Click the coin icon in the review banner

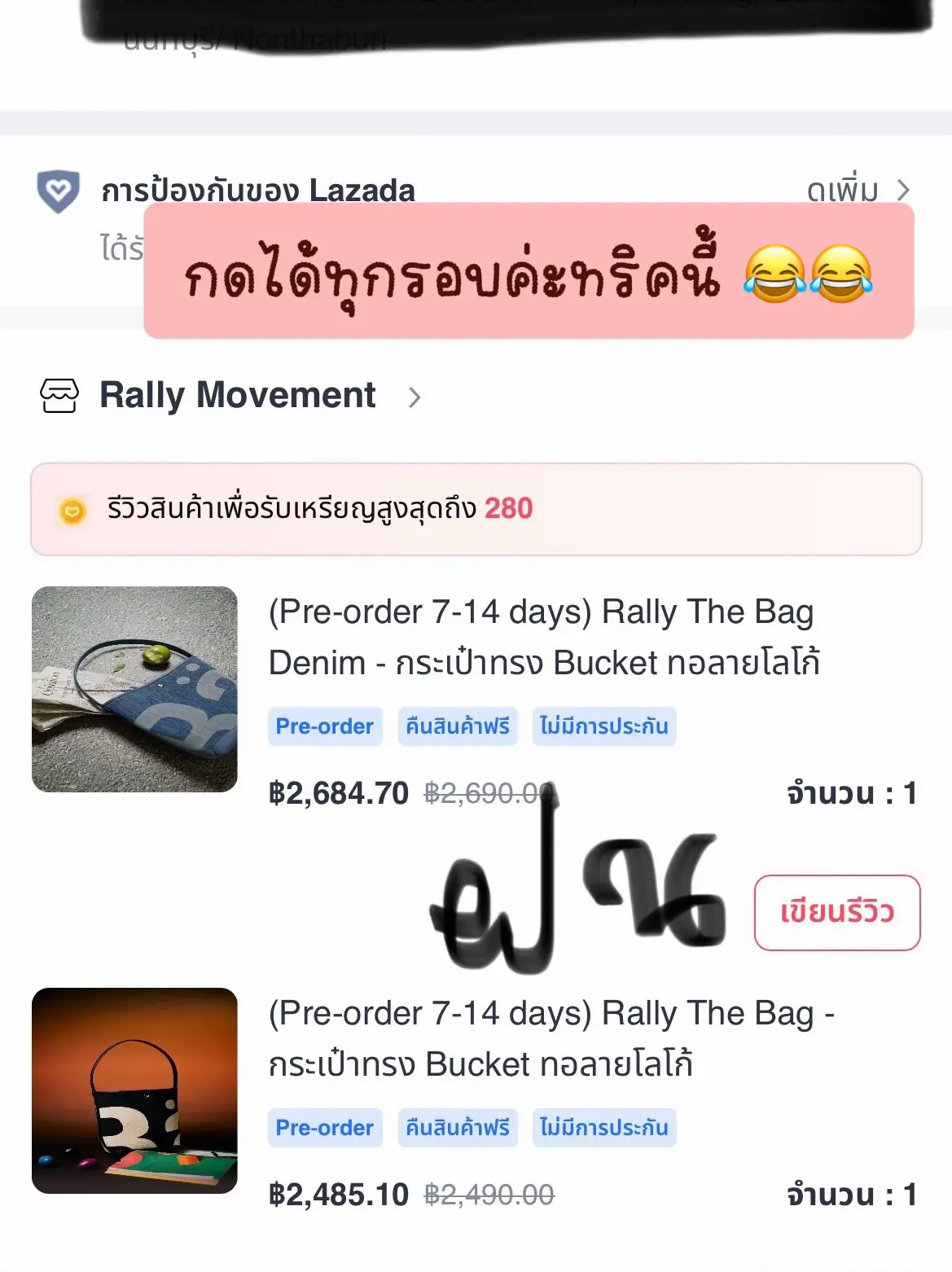click(x=74, y=508)
